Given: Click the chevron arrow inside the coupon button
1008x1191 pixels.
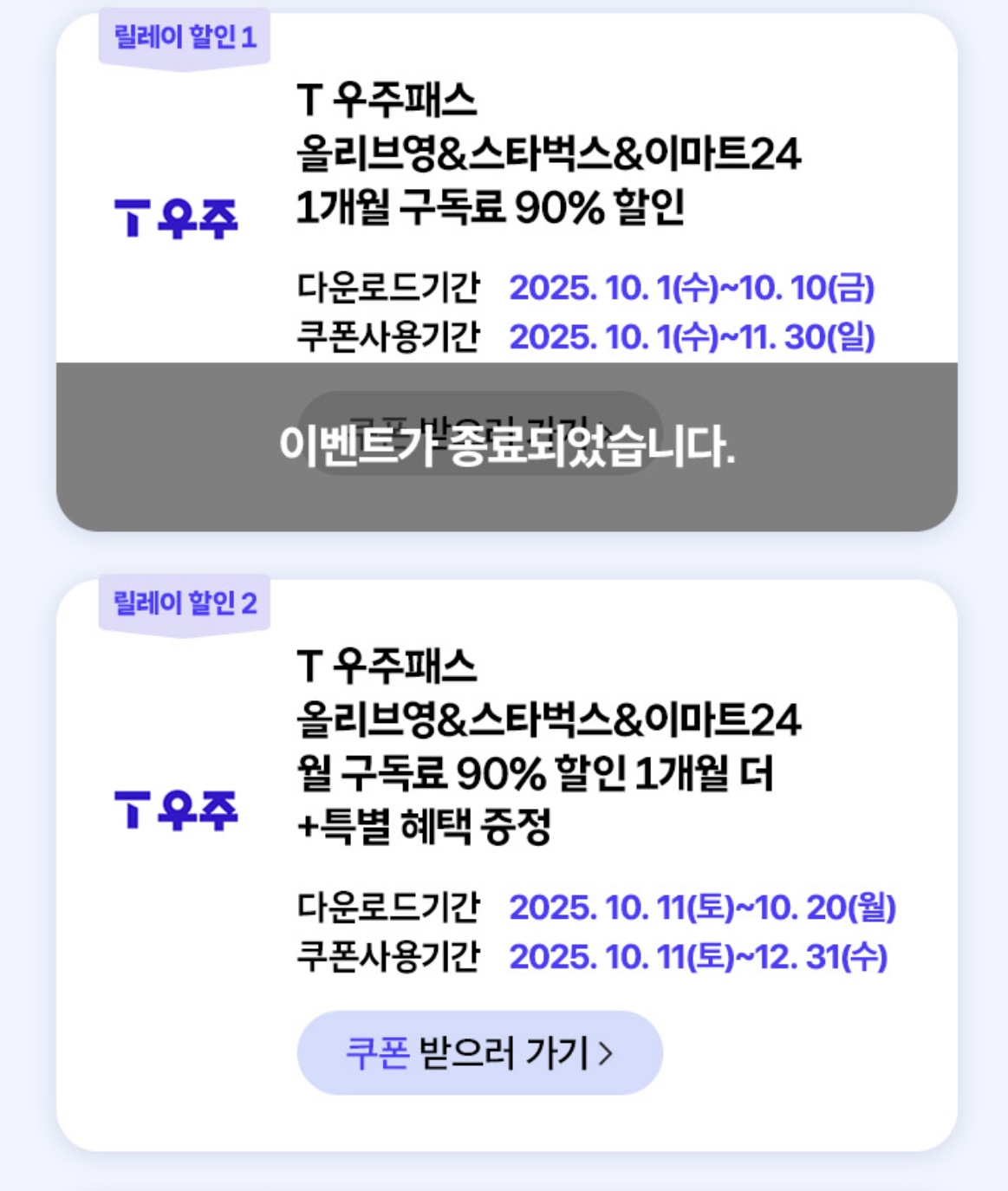Looking at the screenshot, I should click(x=608, y=1051).
